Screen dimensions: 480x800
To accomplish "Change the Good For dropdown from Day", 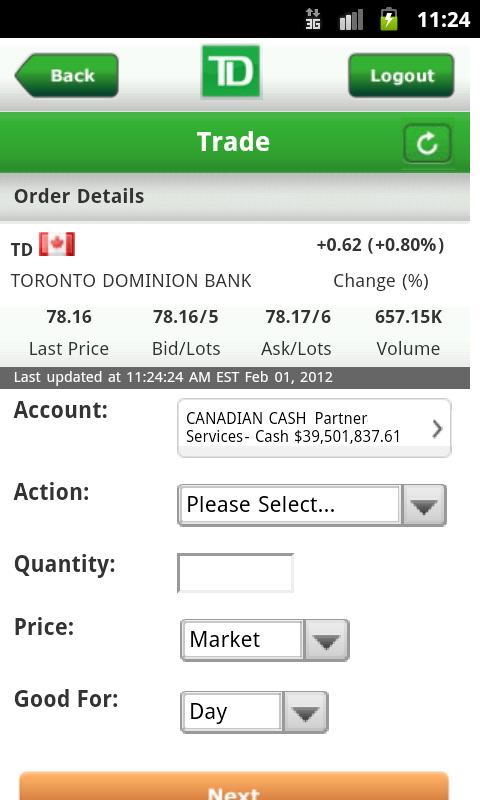I will tap(254, 712).
